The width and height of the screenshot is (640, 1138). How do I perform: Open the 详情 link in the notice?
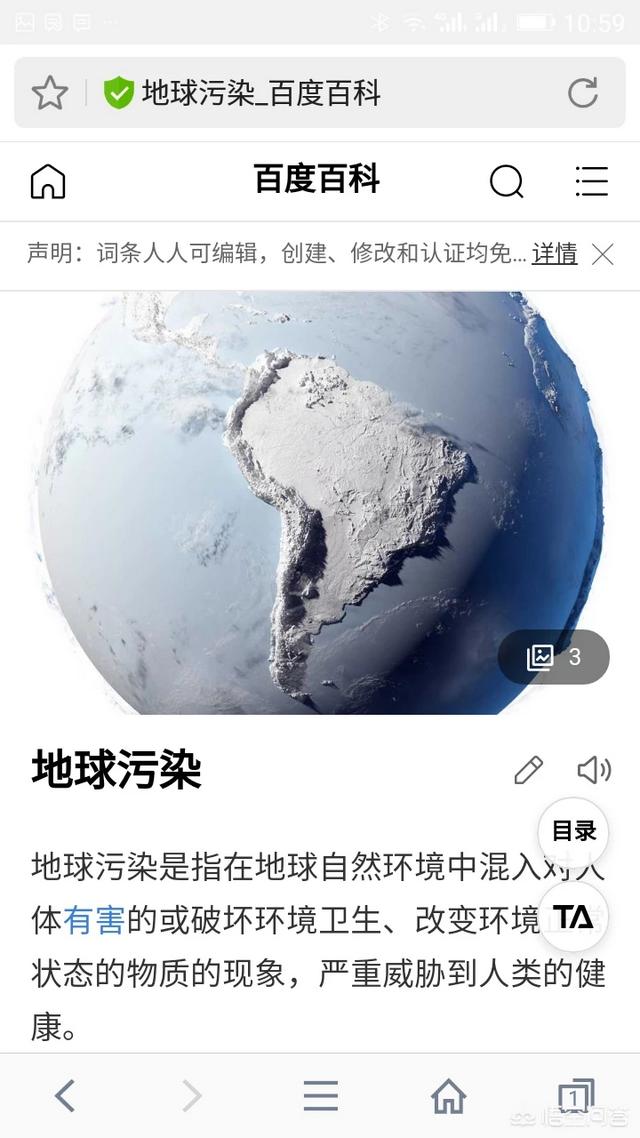pos(554,254)
